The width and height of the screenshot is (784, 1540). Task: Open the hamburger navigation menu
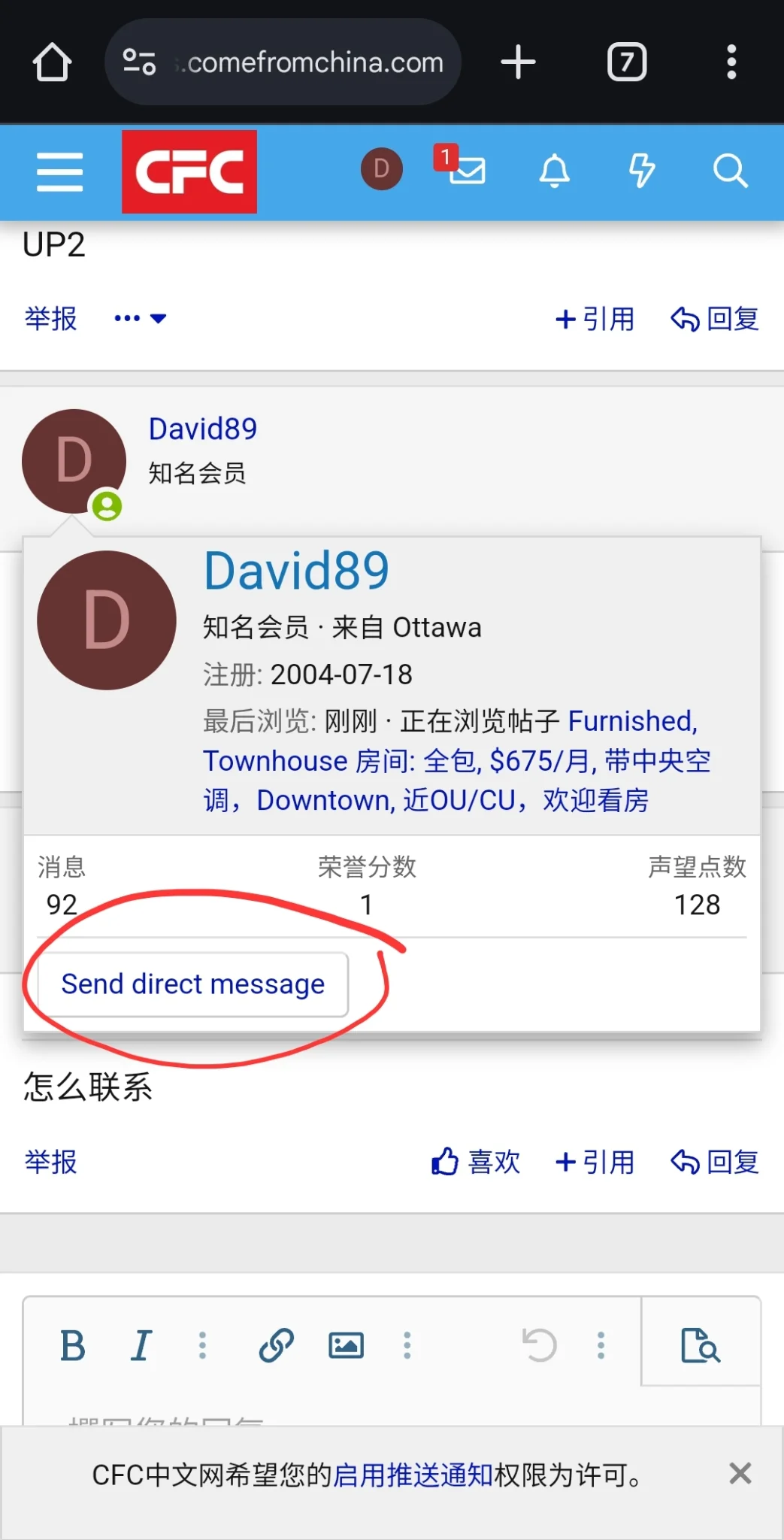tap(59, 172)
